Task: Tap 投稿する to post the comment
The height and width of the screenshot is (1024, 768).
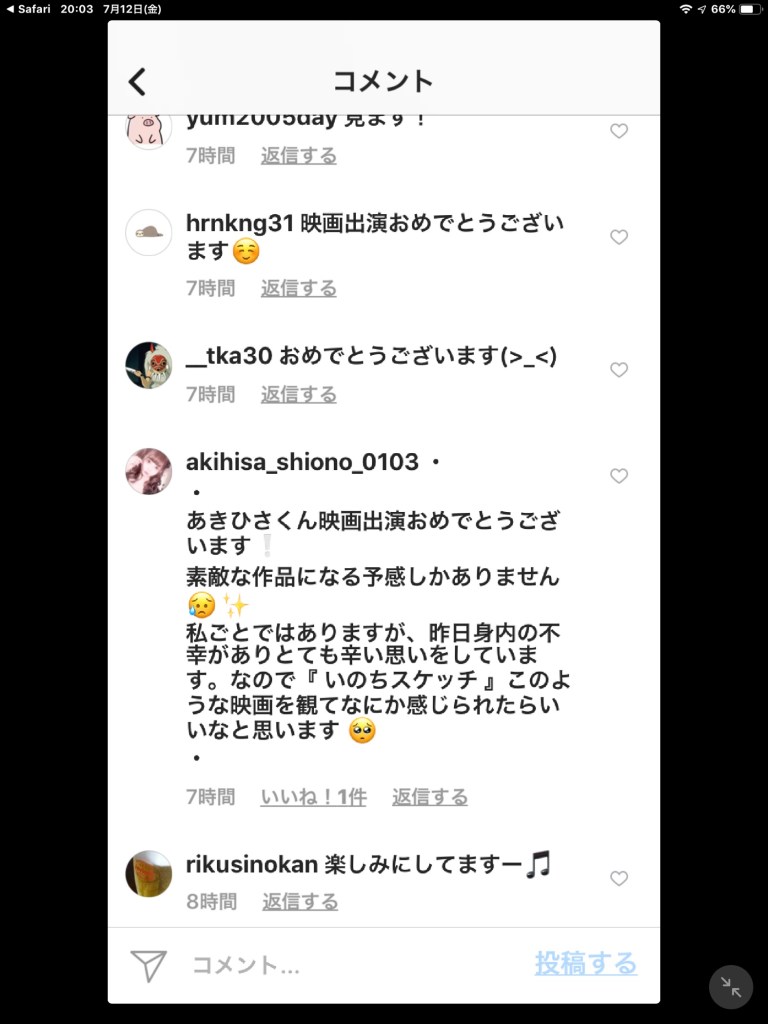Action: (586, 964)
